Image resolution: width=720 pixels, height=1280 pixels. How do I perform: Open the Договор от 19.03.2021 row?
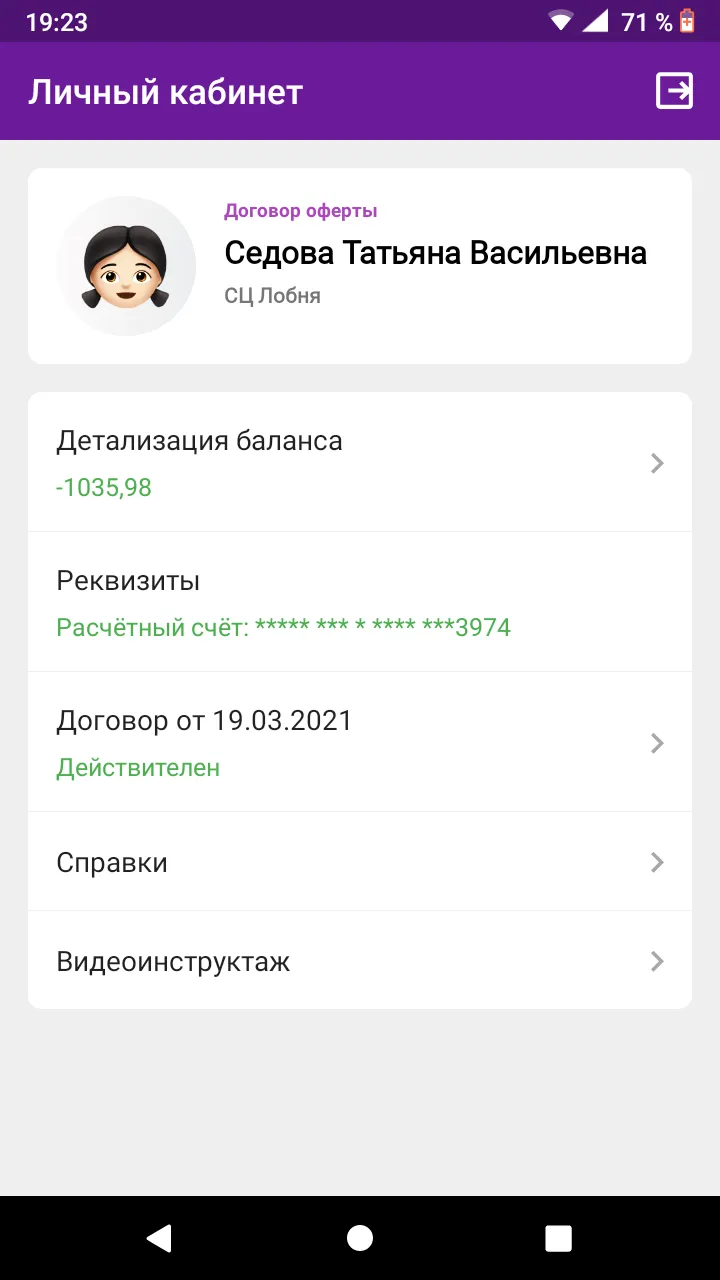[x=360, y=742]
